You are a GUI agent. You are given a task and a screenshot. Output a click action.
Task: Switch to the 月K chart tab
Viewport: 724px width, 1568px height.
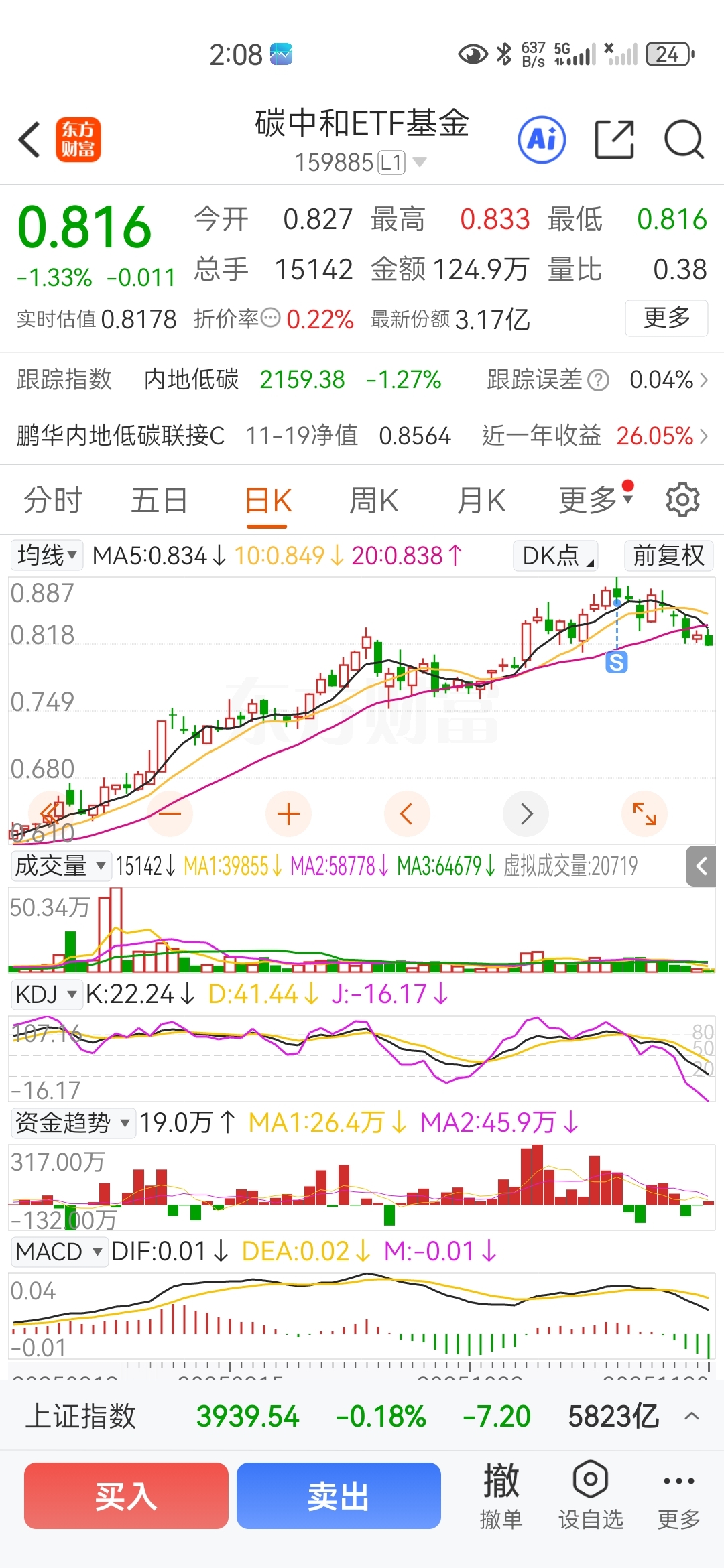click(481, 501)
